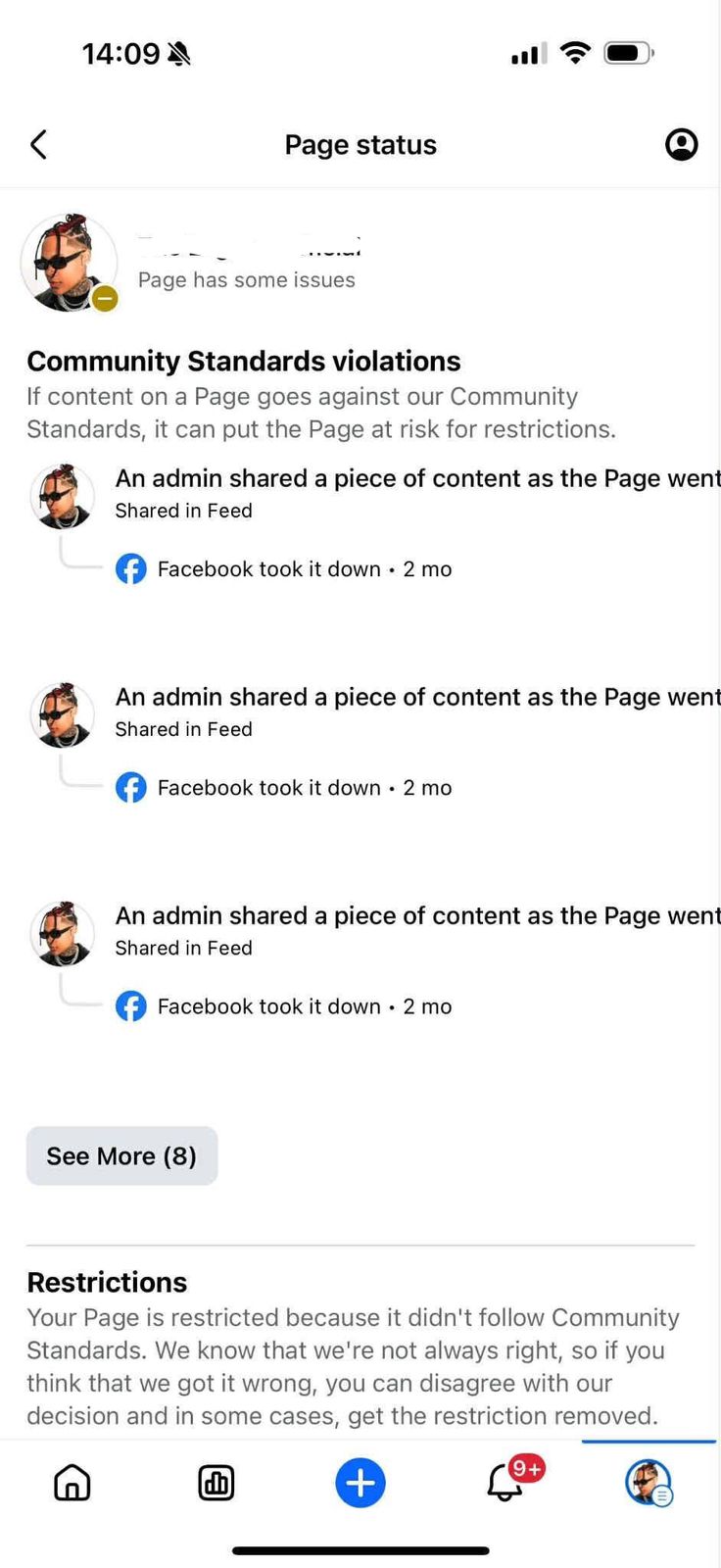Open the insights chart tab
This screenshot has width=721, height=1568.
pos(216,1483)
